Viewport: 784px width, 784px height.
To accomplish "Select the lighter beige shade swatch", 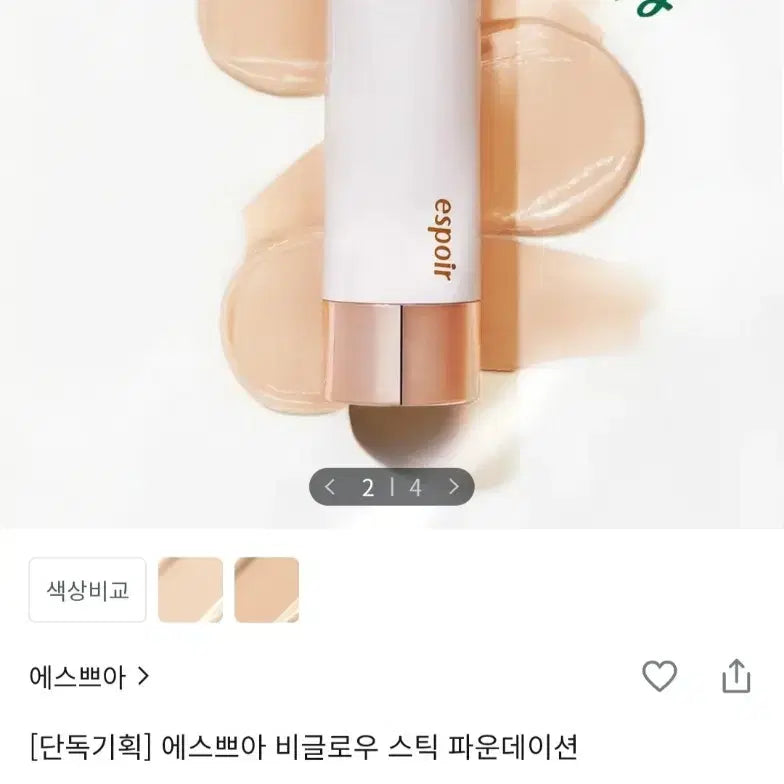I will pyautogui.click(x=190, y=590).
